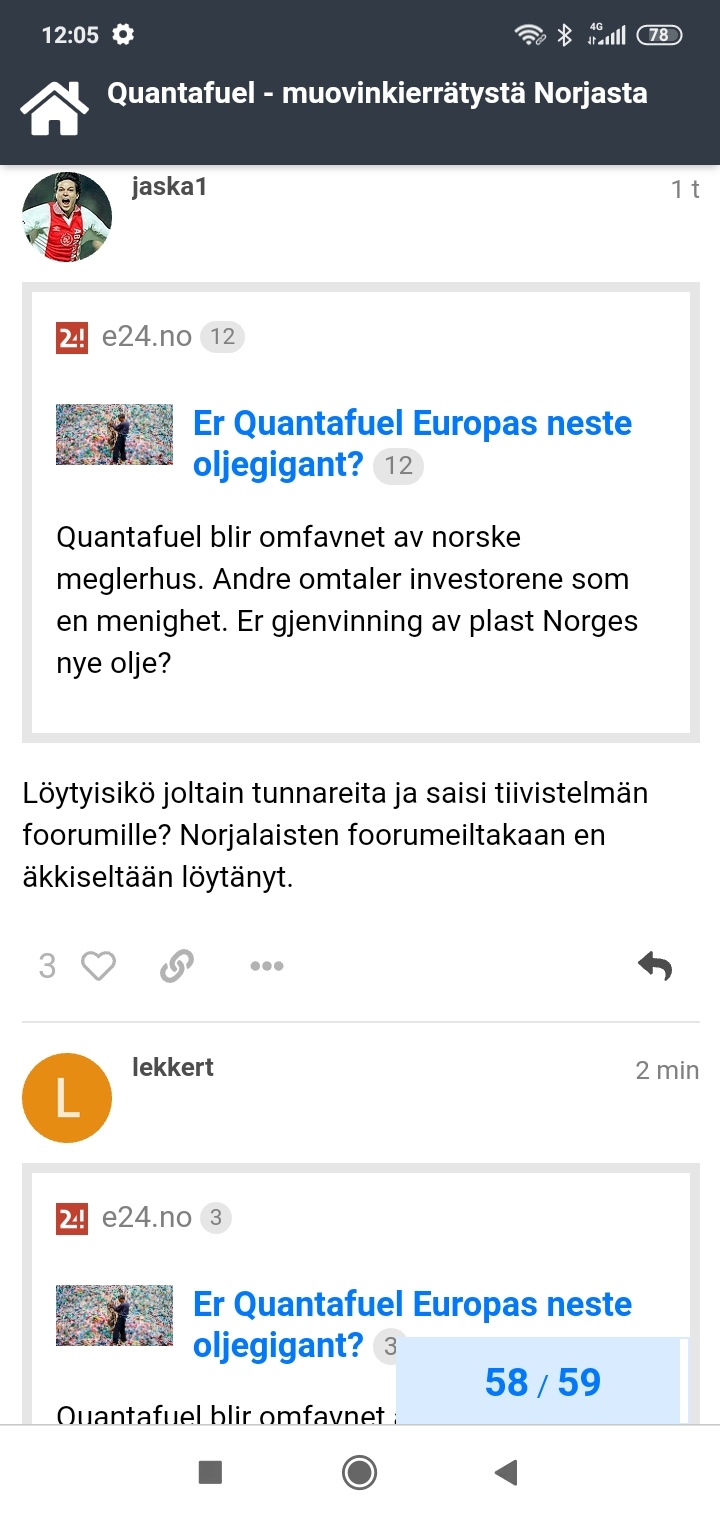Open recent apps from the navigation bar
This screenshot has width=720, height=1518.
(210, 1472)
